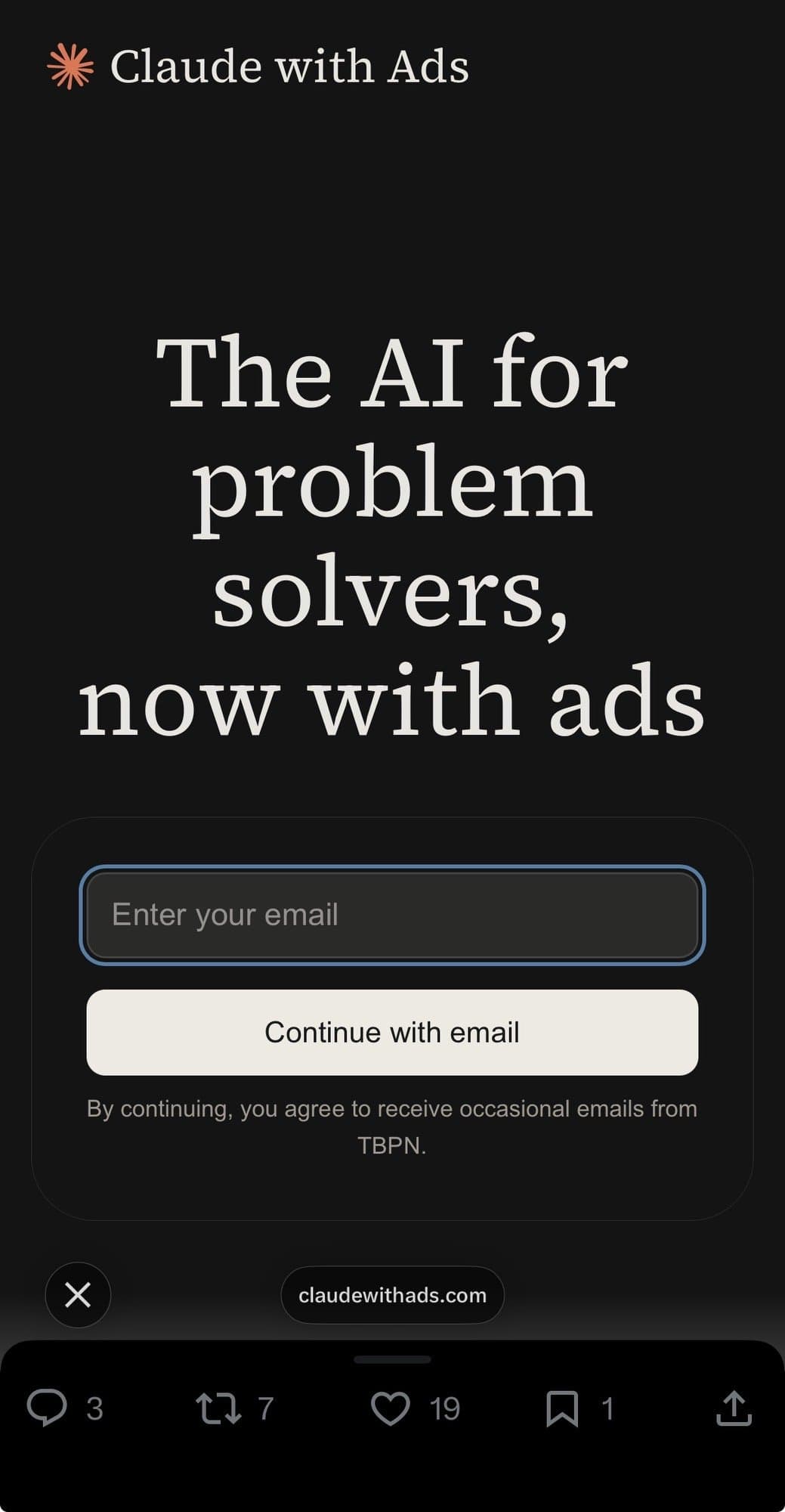Close the image viewer
Image resolution: width=785 pixels, height=1512 pixels.
[x=78, y=1295]
